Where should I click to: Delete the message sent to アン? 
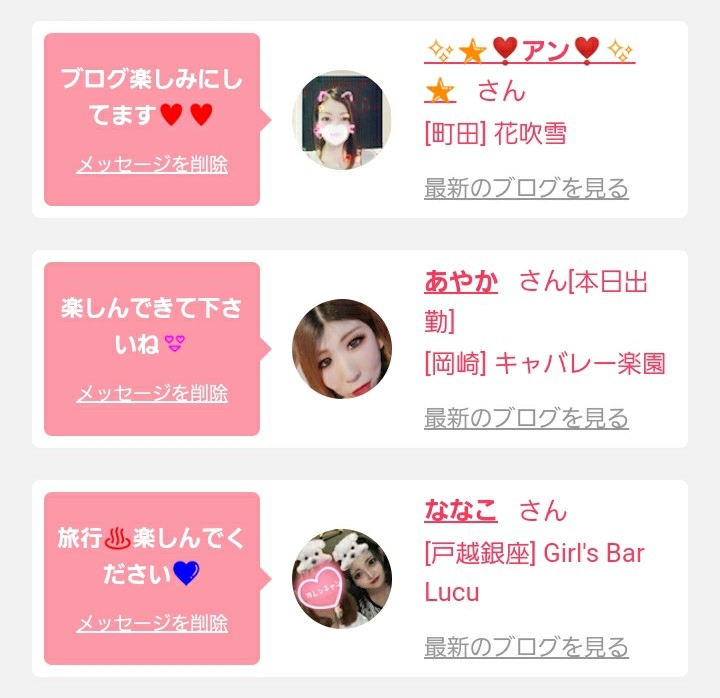[x=152, y=164]
